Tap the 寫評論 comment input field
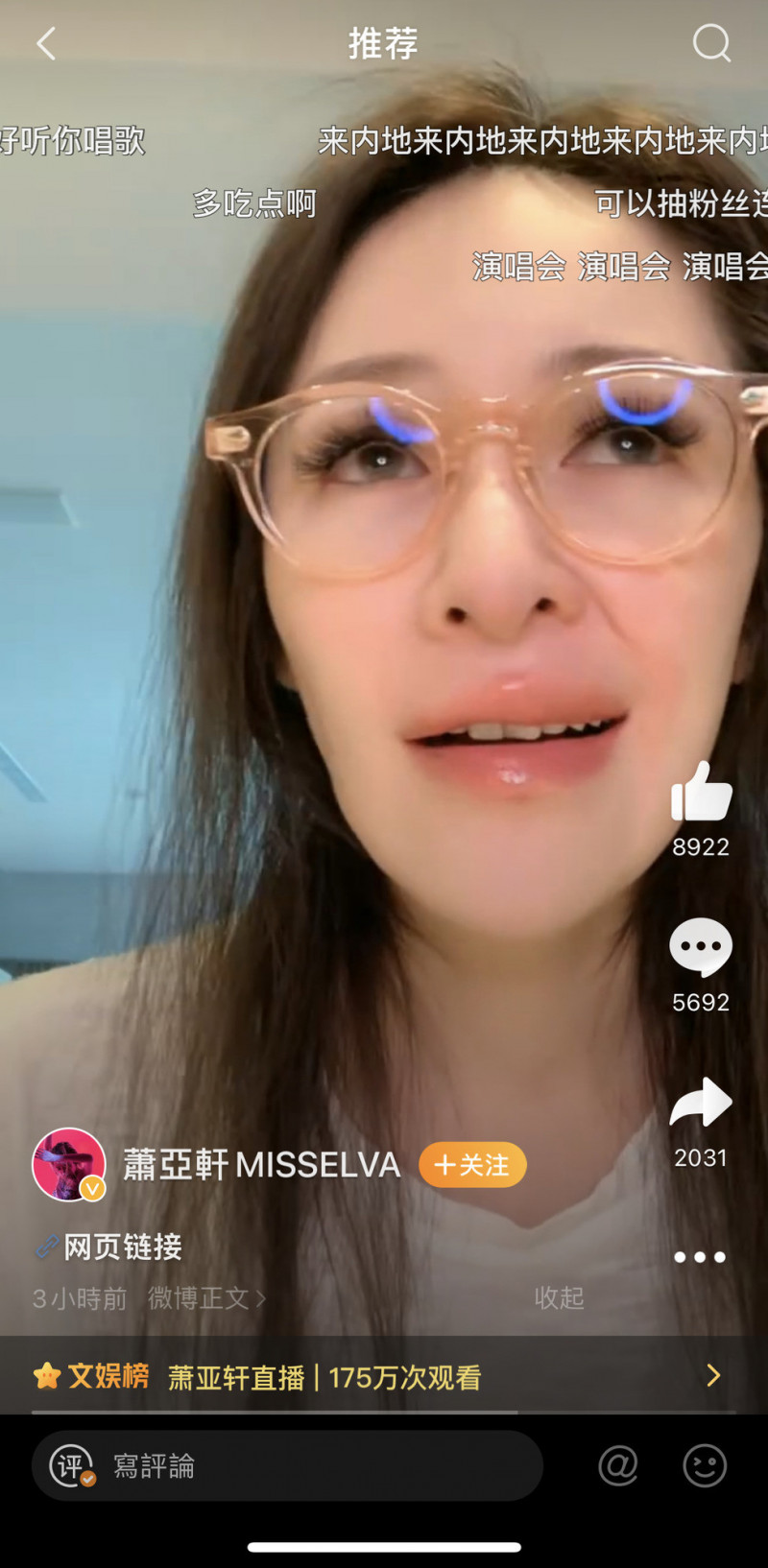Image resolution: width=768 pixels, height=1568 pixels. 288,1465
